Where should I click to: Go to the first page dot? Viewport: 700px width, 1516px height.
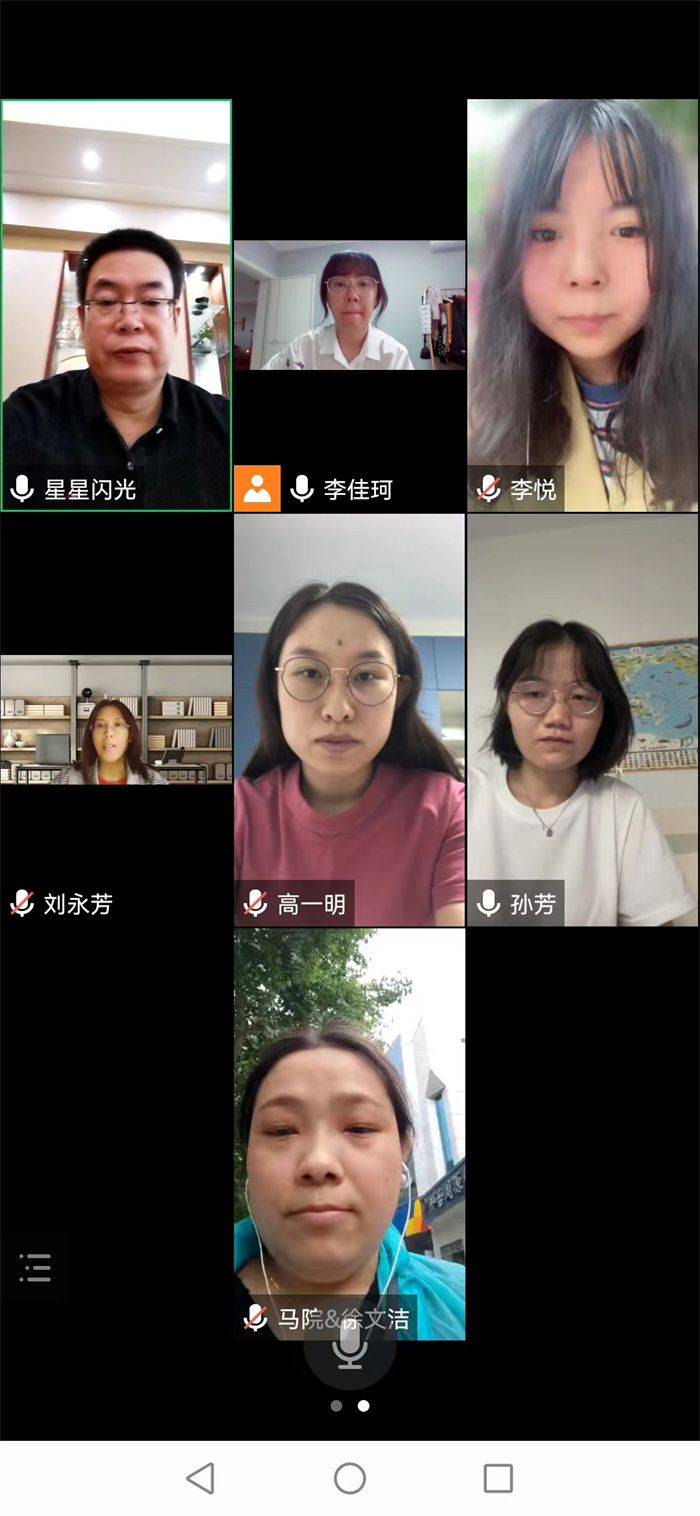336,1405
